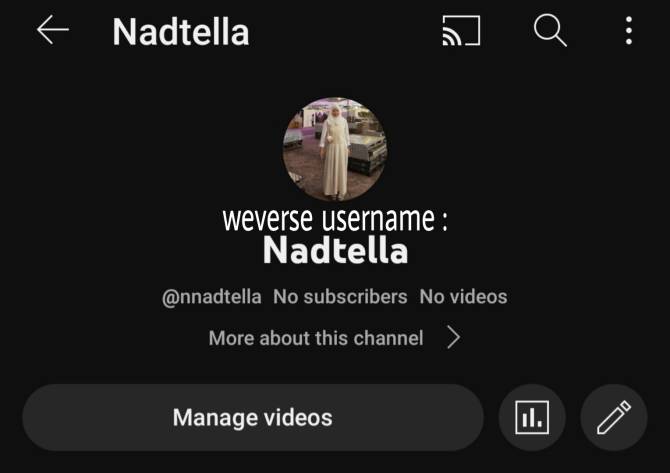Open More about this channel
670x473 pixels.
[x=334, y=338]
